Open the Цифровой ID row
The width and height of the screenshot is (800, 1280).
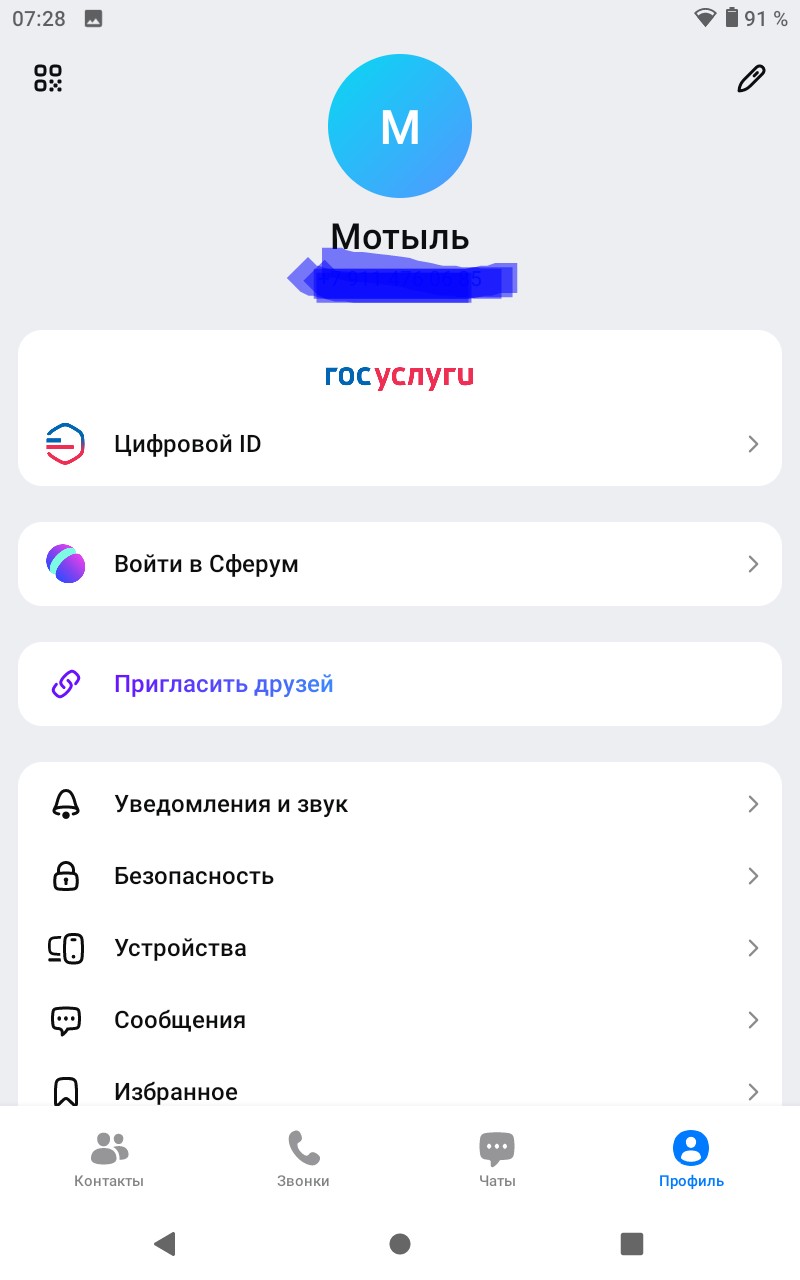tap(400, 444)
